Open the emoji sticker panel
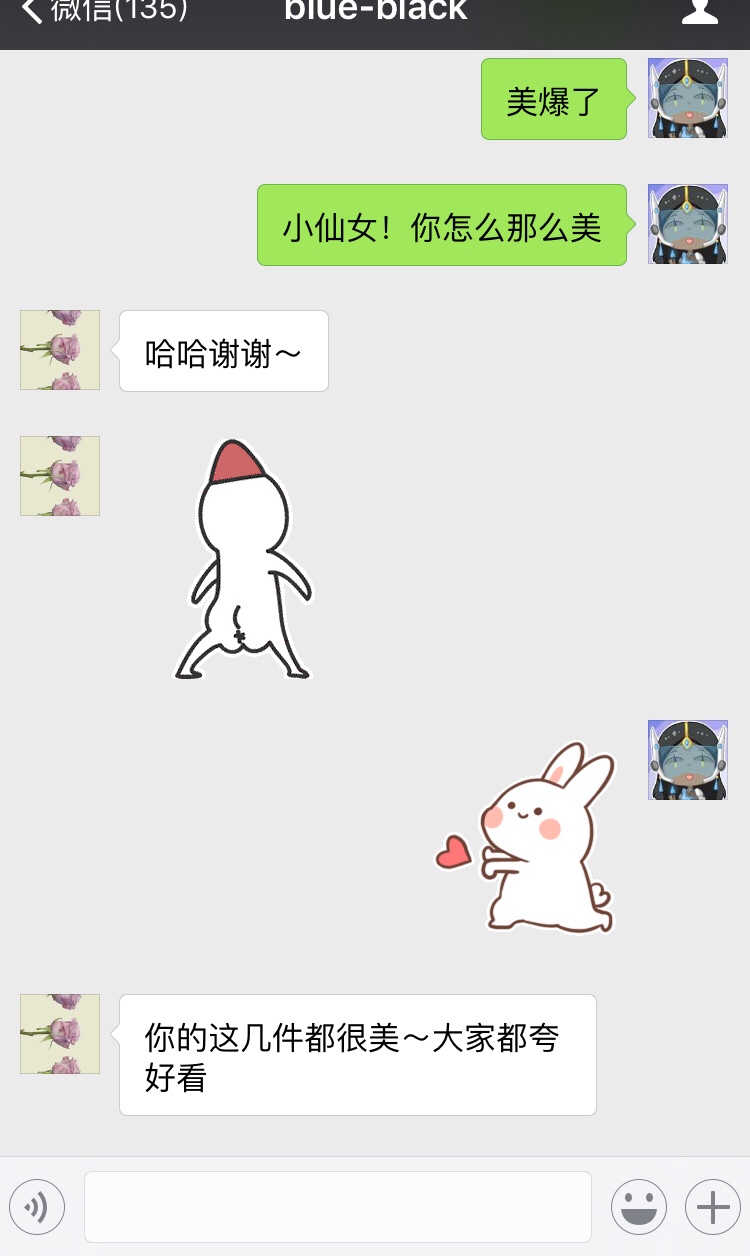This screenshot has width=750, height=1256. [x=639, y=1207]
